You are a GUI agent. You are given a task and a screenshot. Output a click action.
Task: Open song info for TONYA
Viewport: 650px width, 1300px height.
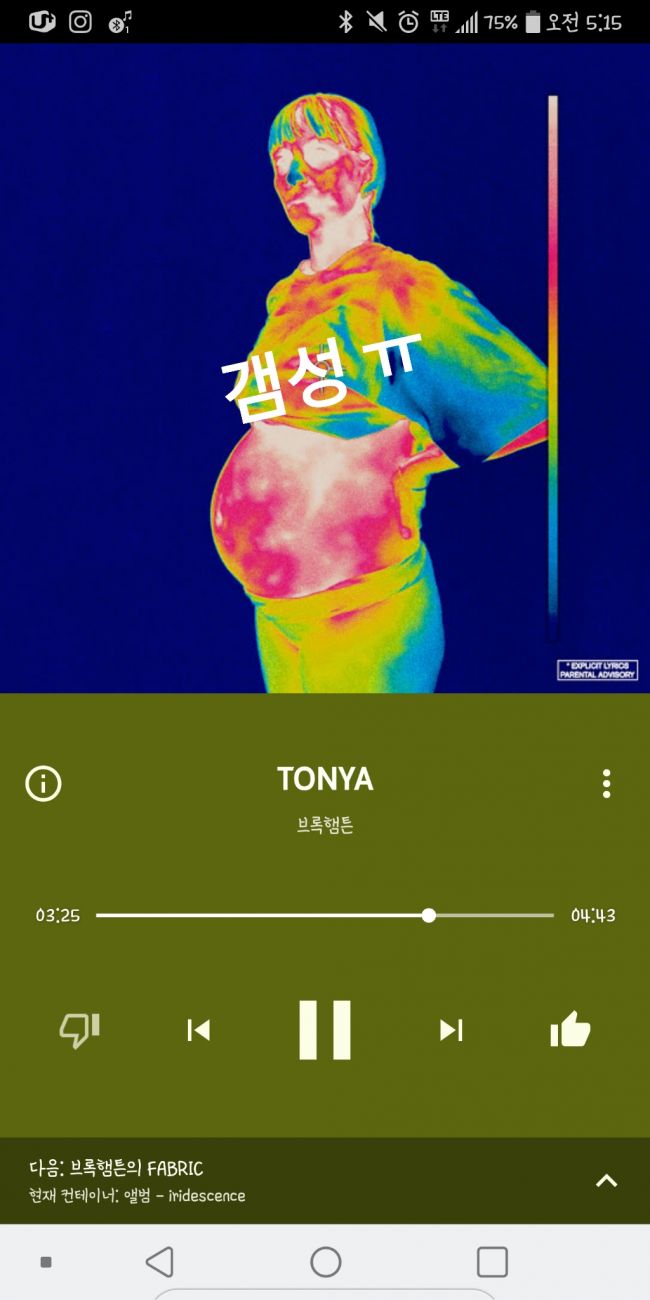pos(43,784)
